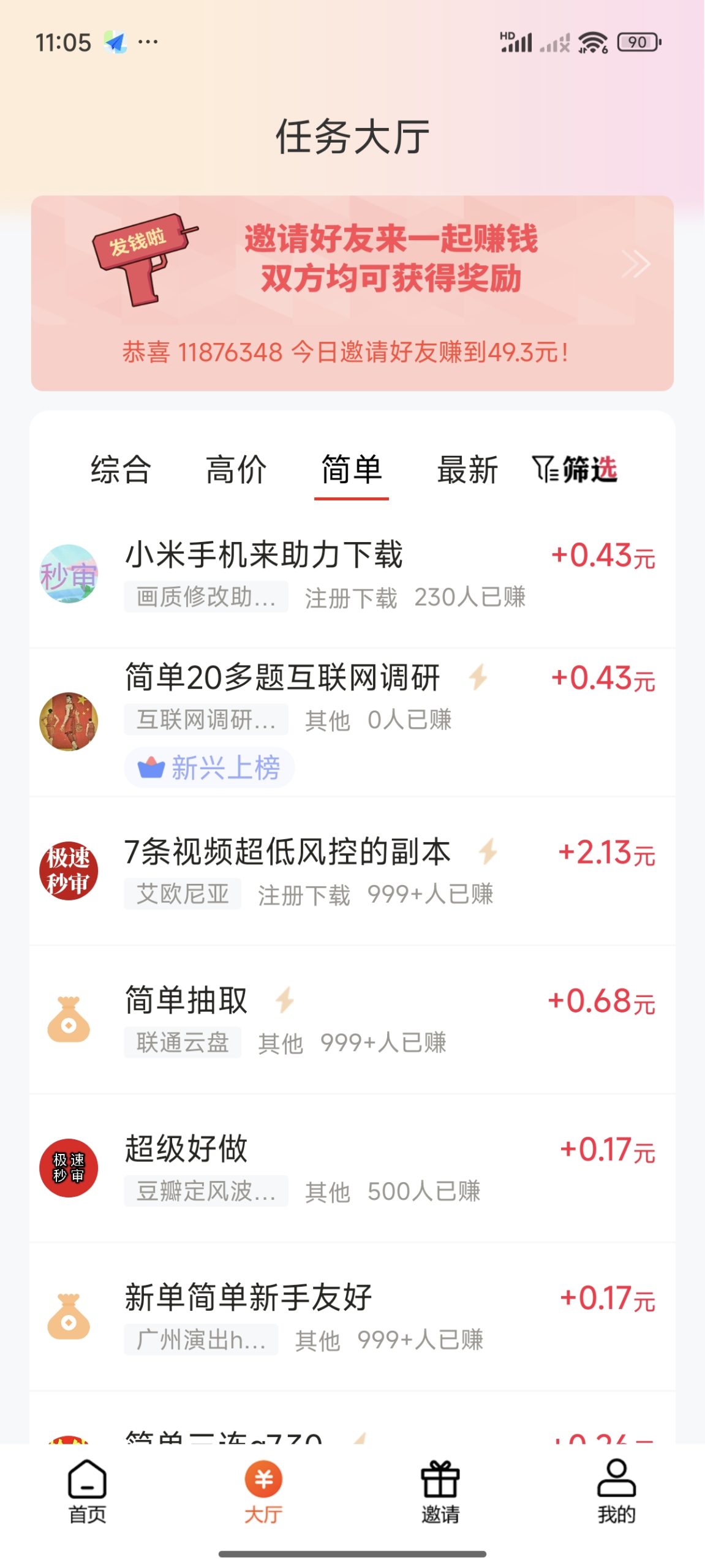Select the 高价 sorting tab
The width and height of the screenshot is (705, 1568).
click(x=236, y=470)
